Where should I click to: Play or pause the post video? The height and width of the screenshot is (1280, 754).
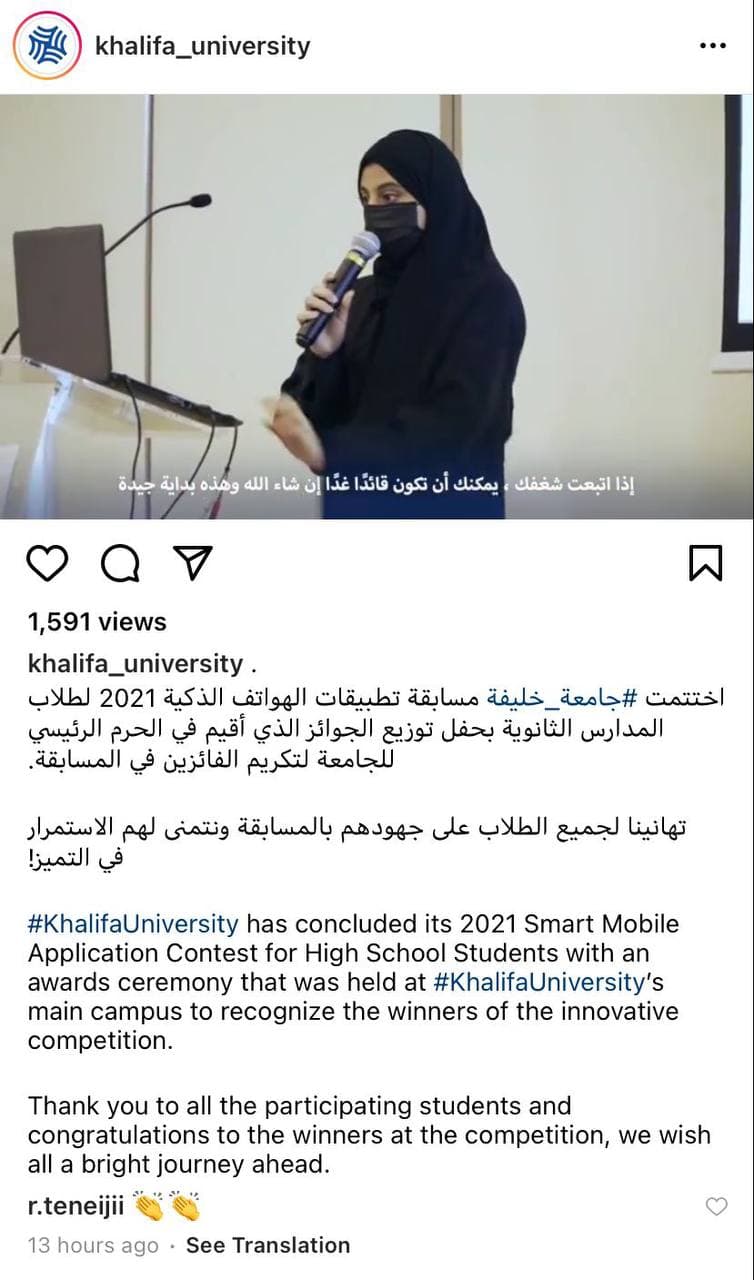click(x=377, y=306)
